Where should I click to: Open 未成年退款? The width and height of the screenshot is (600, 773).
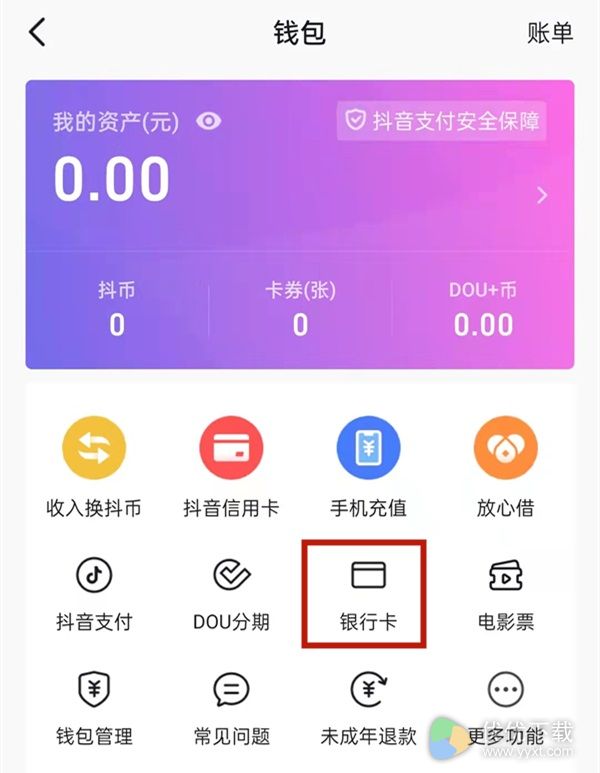coord(368,708)
